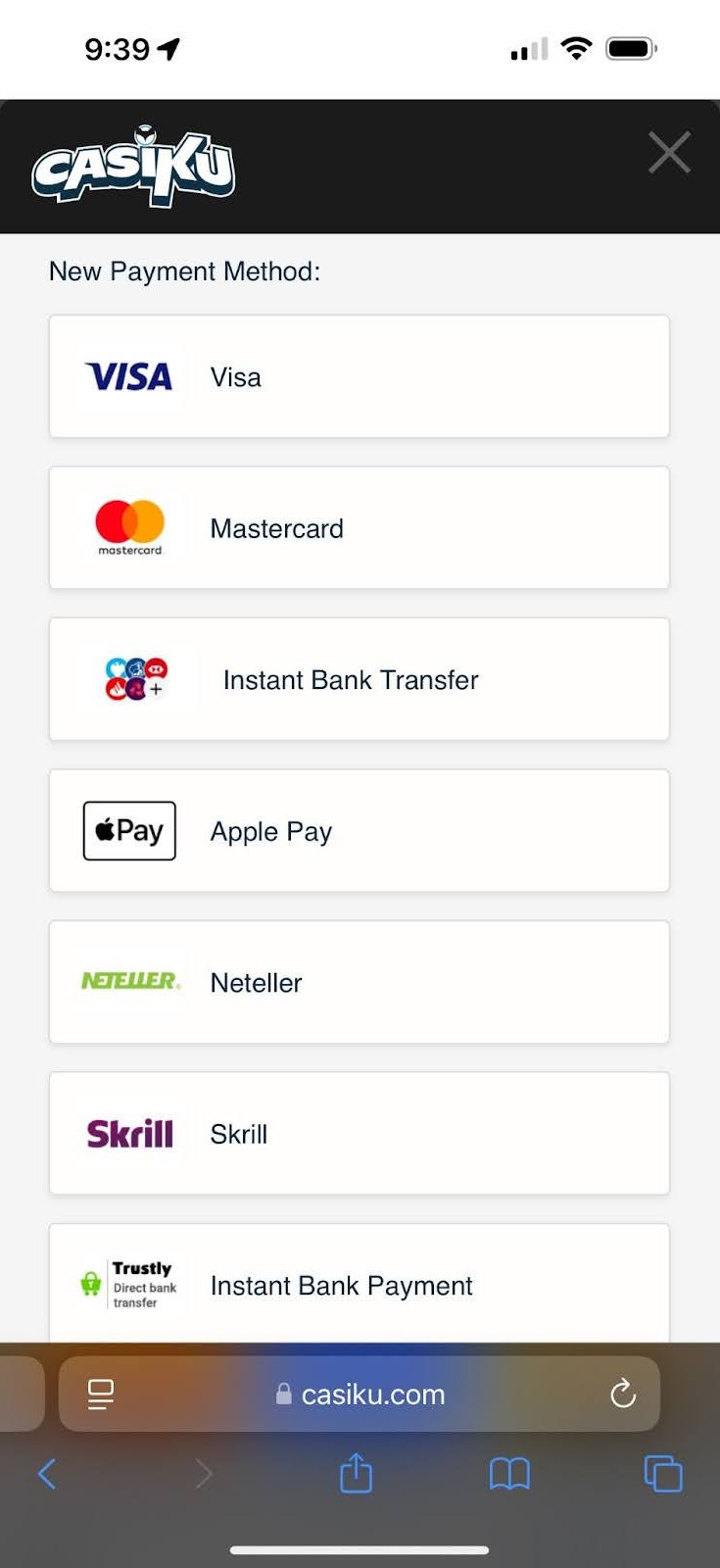Select Visa as payment method
This screenshot has height=1568, width=720.
(359, 376)
